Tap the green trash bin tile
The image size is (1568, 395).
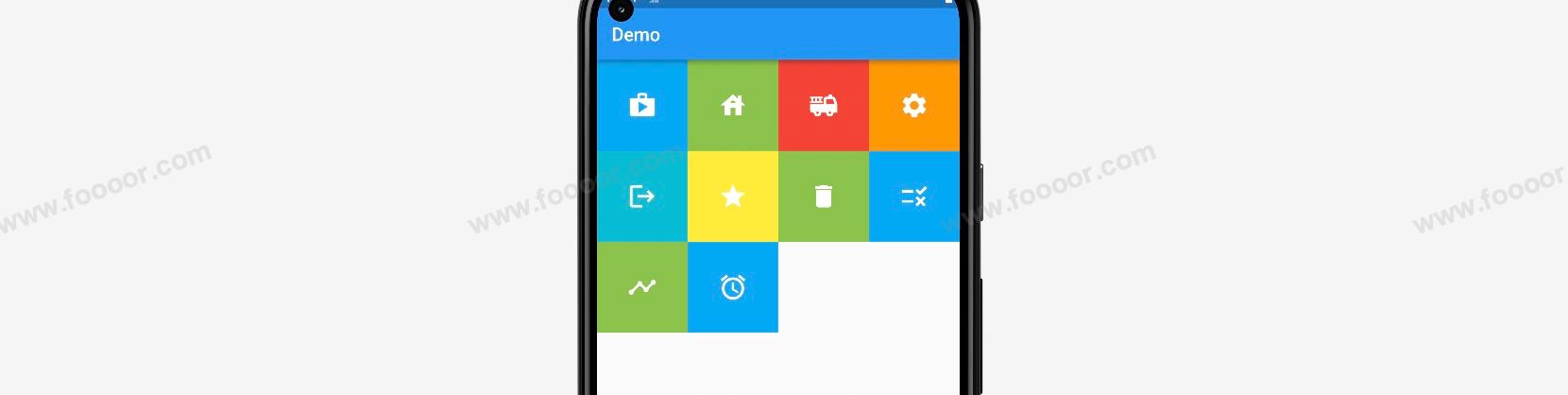tap(824, 197)
